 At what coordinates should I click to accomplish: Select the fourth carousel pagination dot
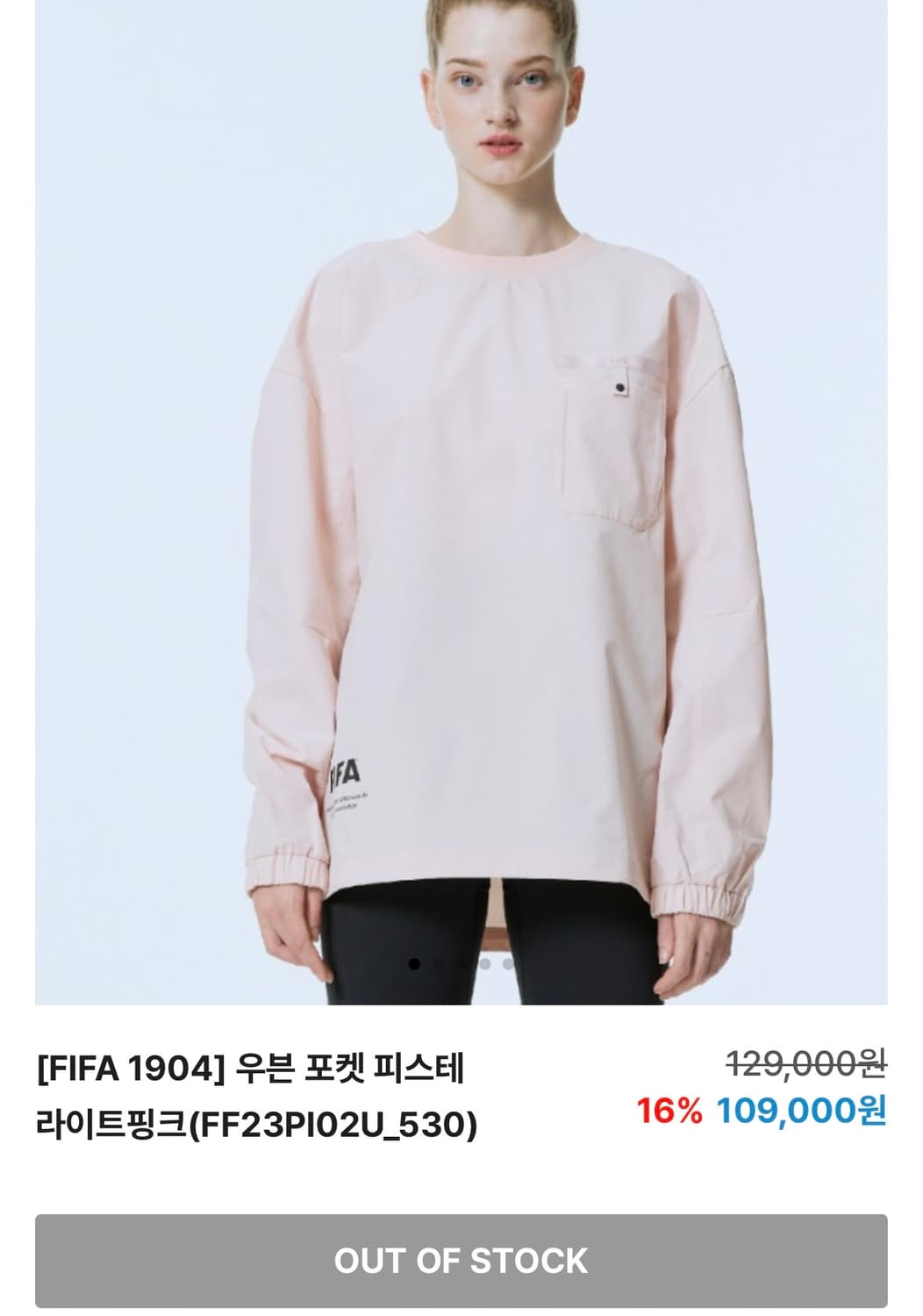click(x=483, y=963)
